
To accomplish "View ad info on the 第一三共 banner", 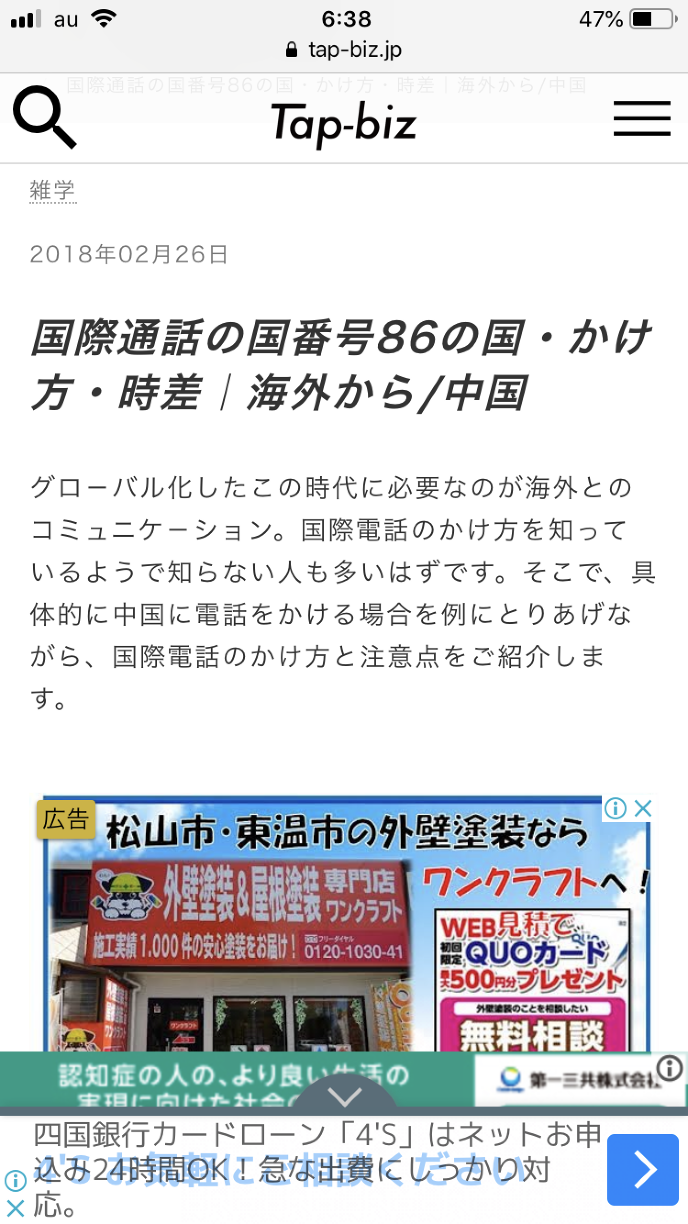I will click(670, 1068).
